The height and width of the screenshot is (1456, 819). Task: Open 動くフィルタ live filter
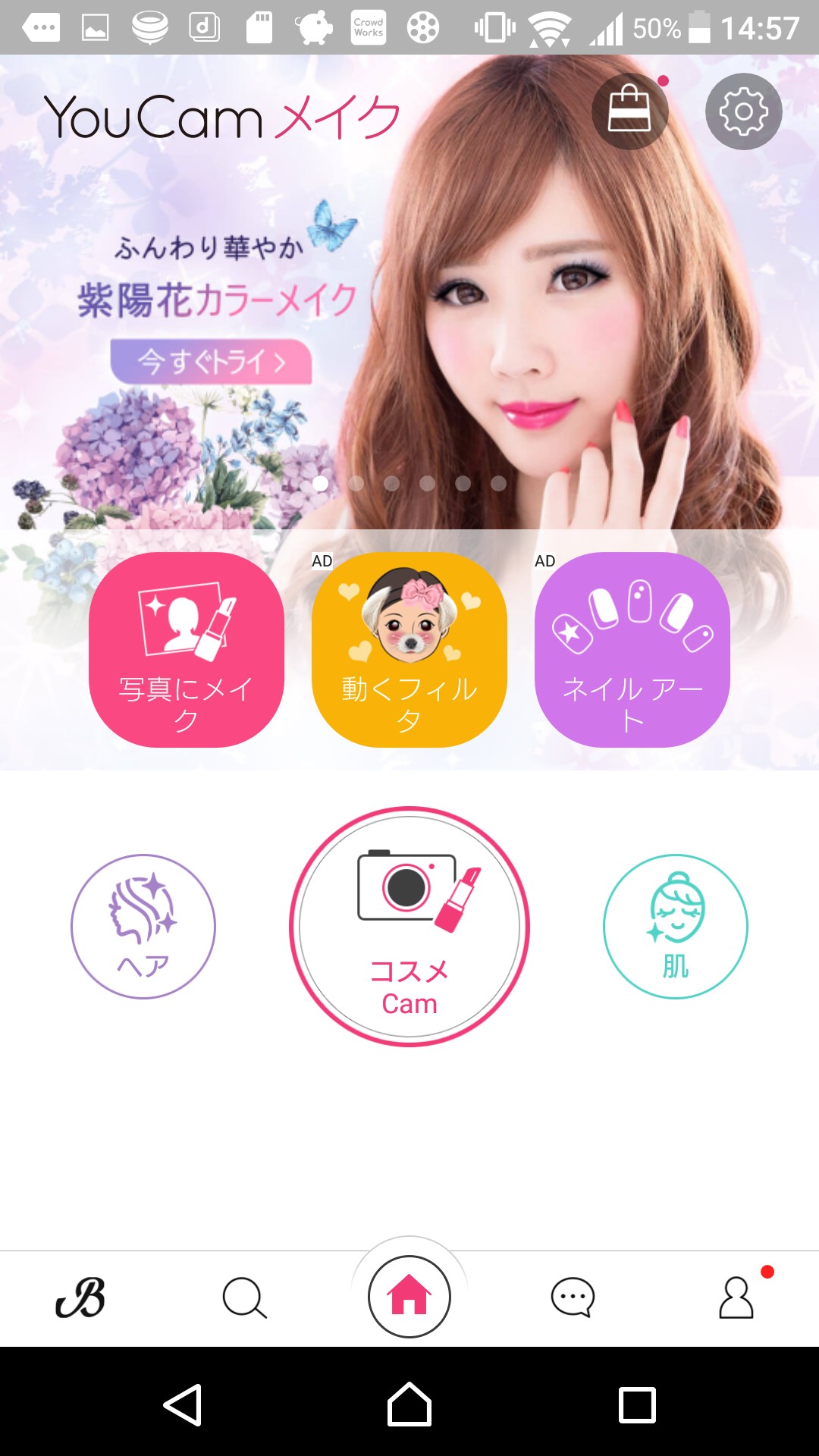click(409, 650)
